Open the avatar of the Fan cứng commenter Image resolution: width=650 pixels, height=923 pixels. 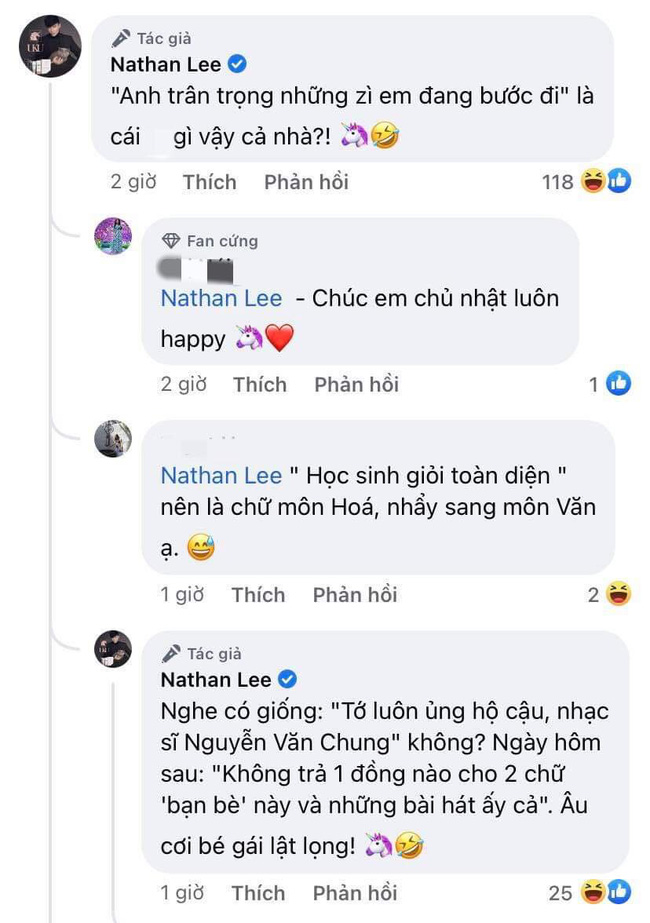113,236
